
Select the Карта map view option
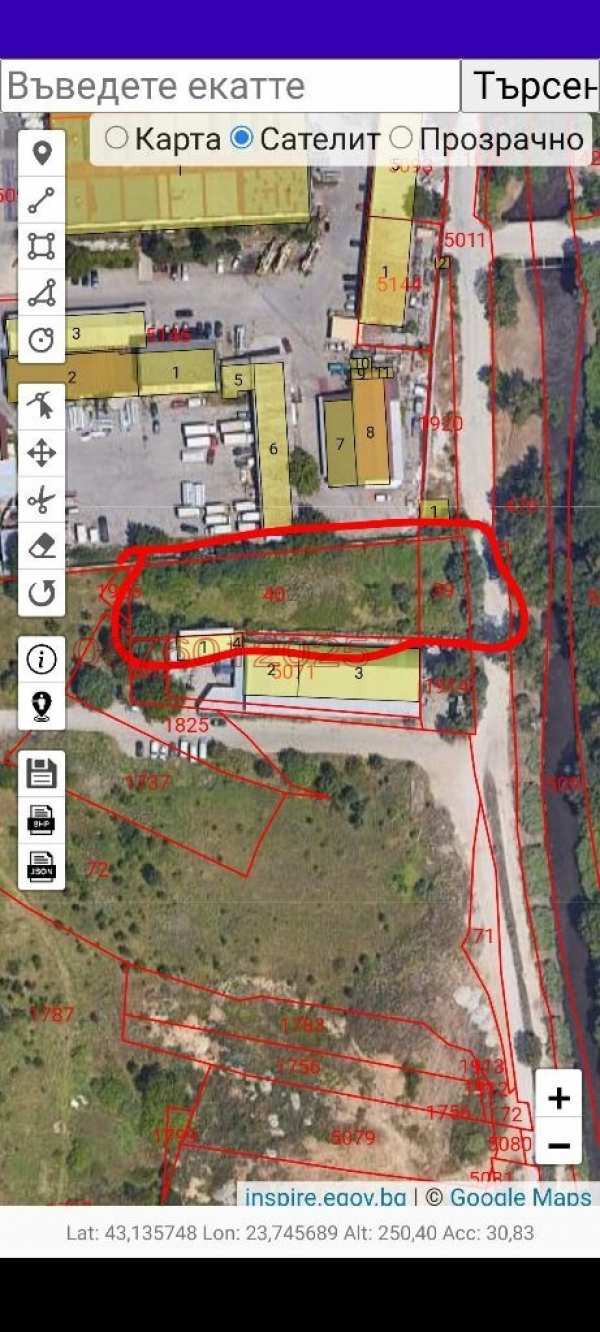pos(117,138)
